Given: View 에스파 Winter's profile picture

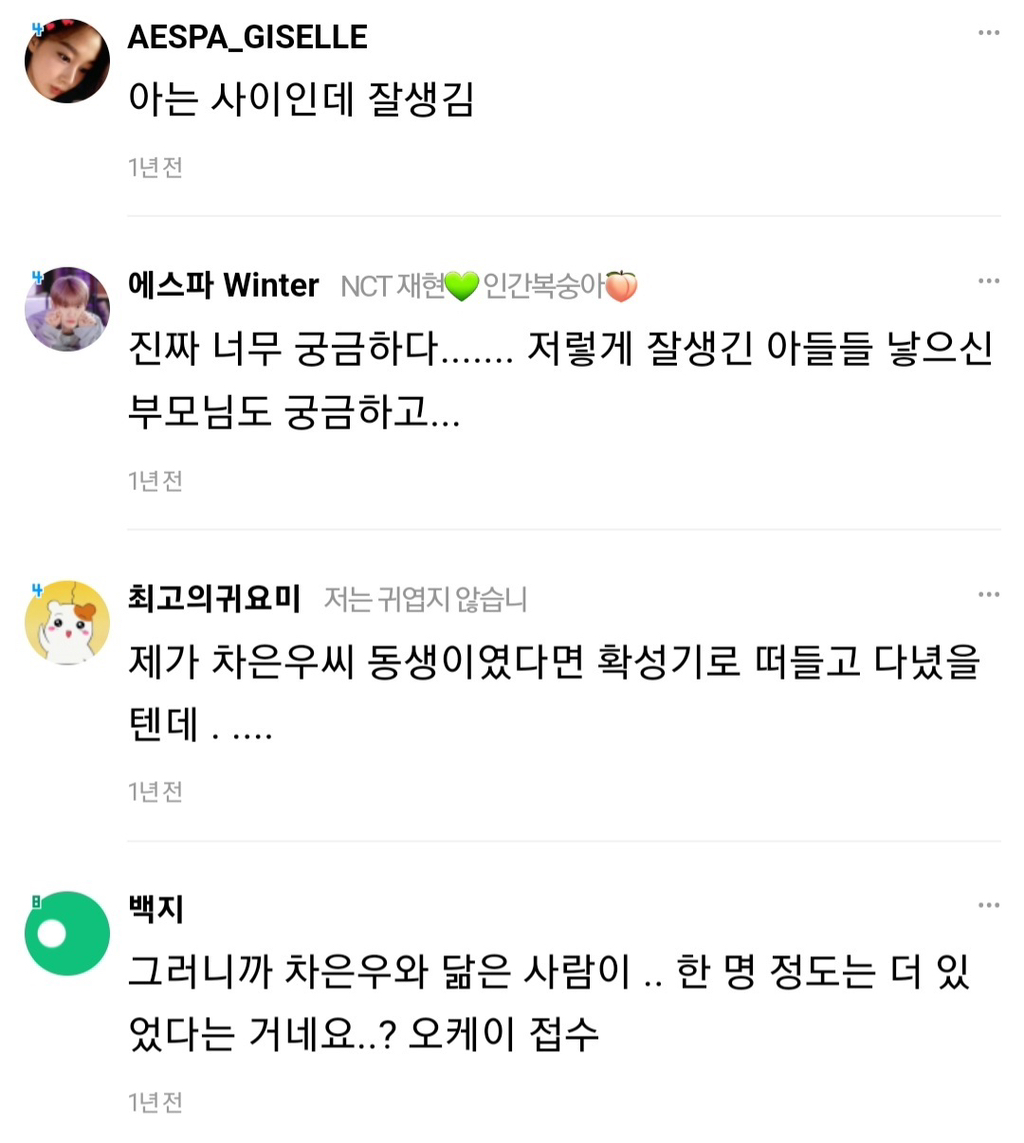Looking at the screenshot, I should 67,309.
